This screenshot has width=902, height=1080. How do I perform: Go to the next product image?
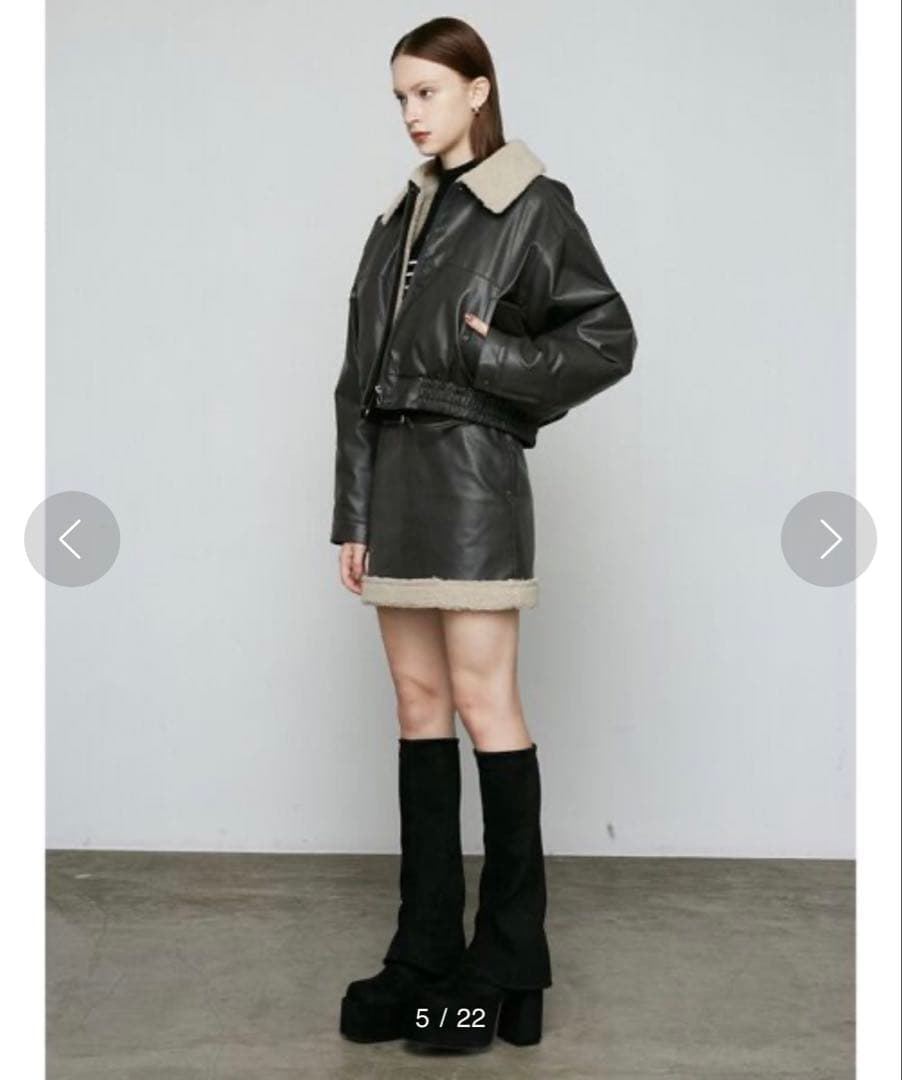828,539
